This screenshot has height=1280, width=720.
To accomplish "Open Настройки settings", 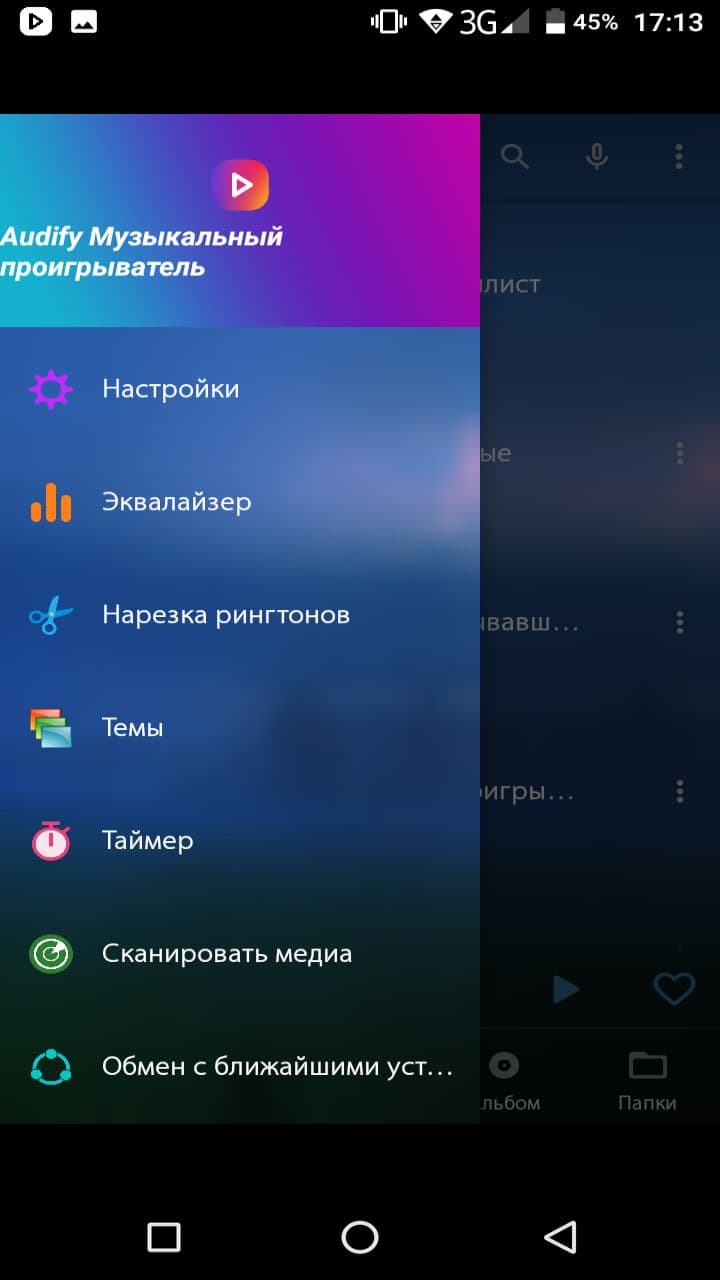I will point(170,389).
